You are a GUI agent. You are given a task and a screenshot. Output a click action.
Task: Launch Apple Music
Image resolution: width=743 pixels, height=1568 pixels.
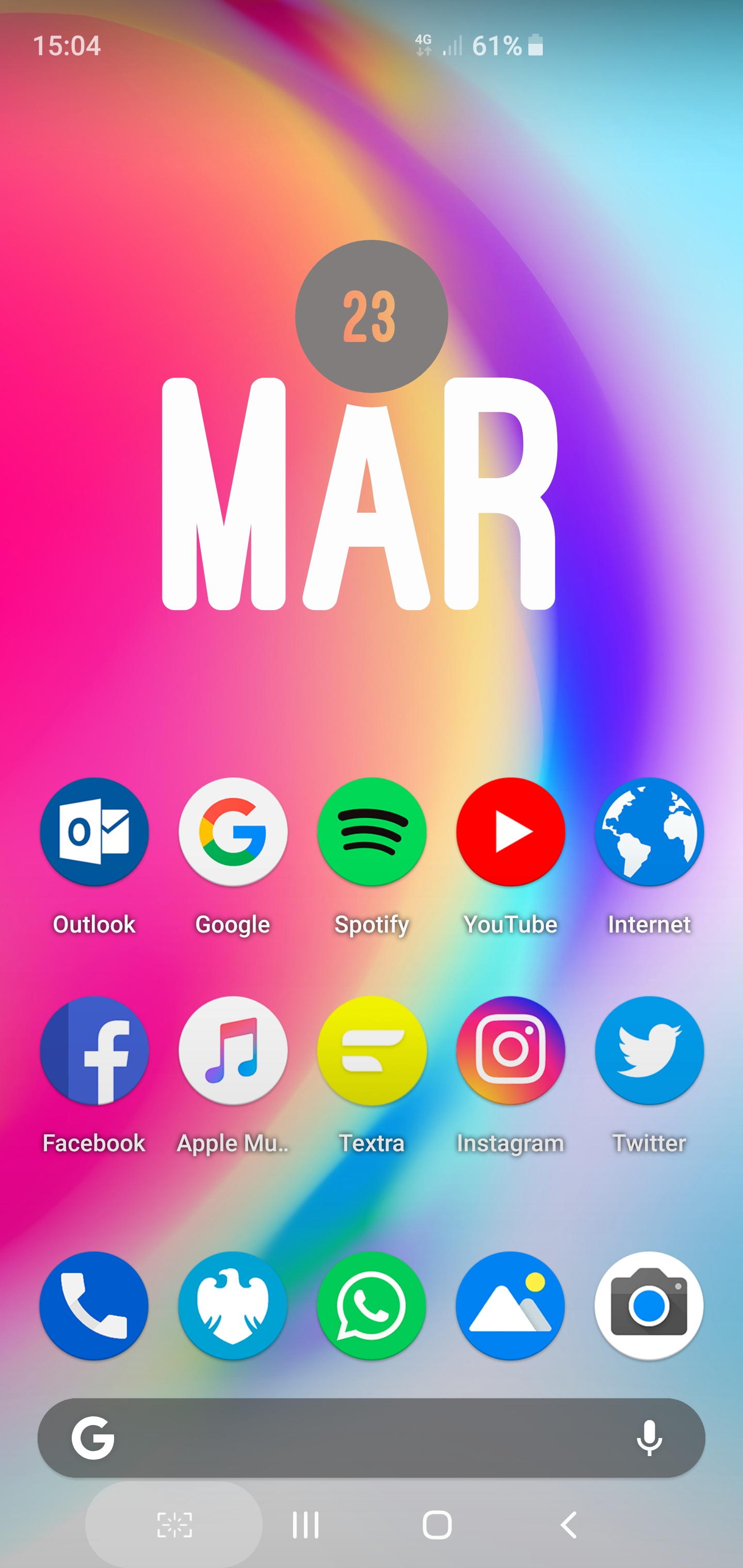[233, 1051]
